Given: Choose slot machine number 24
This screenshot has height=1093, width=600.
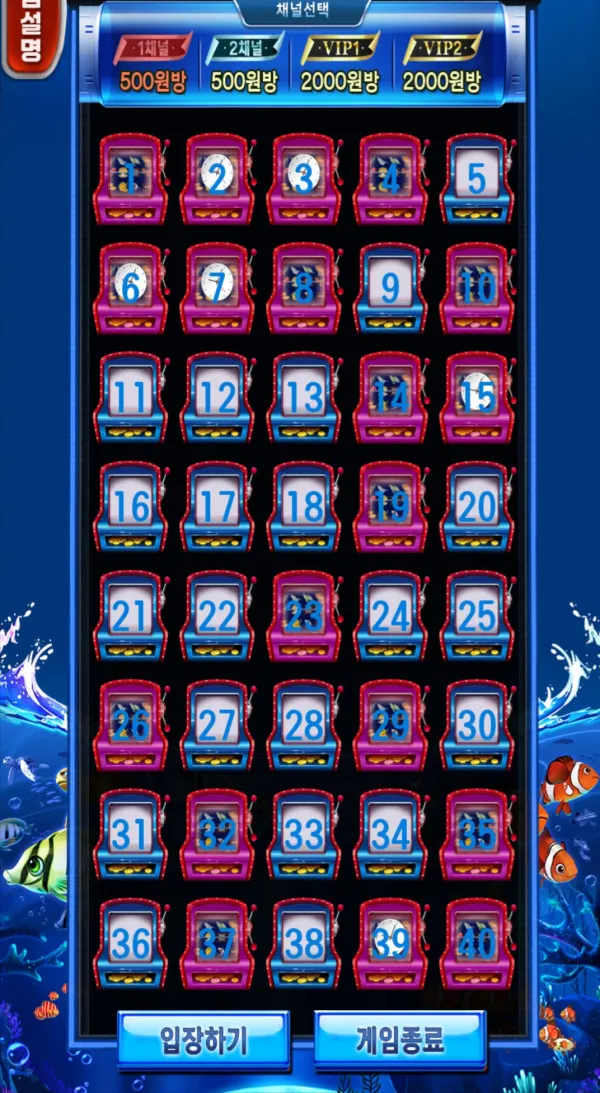Looking at the screenshot, I should [x=390, y=616].
